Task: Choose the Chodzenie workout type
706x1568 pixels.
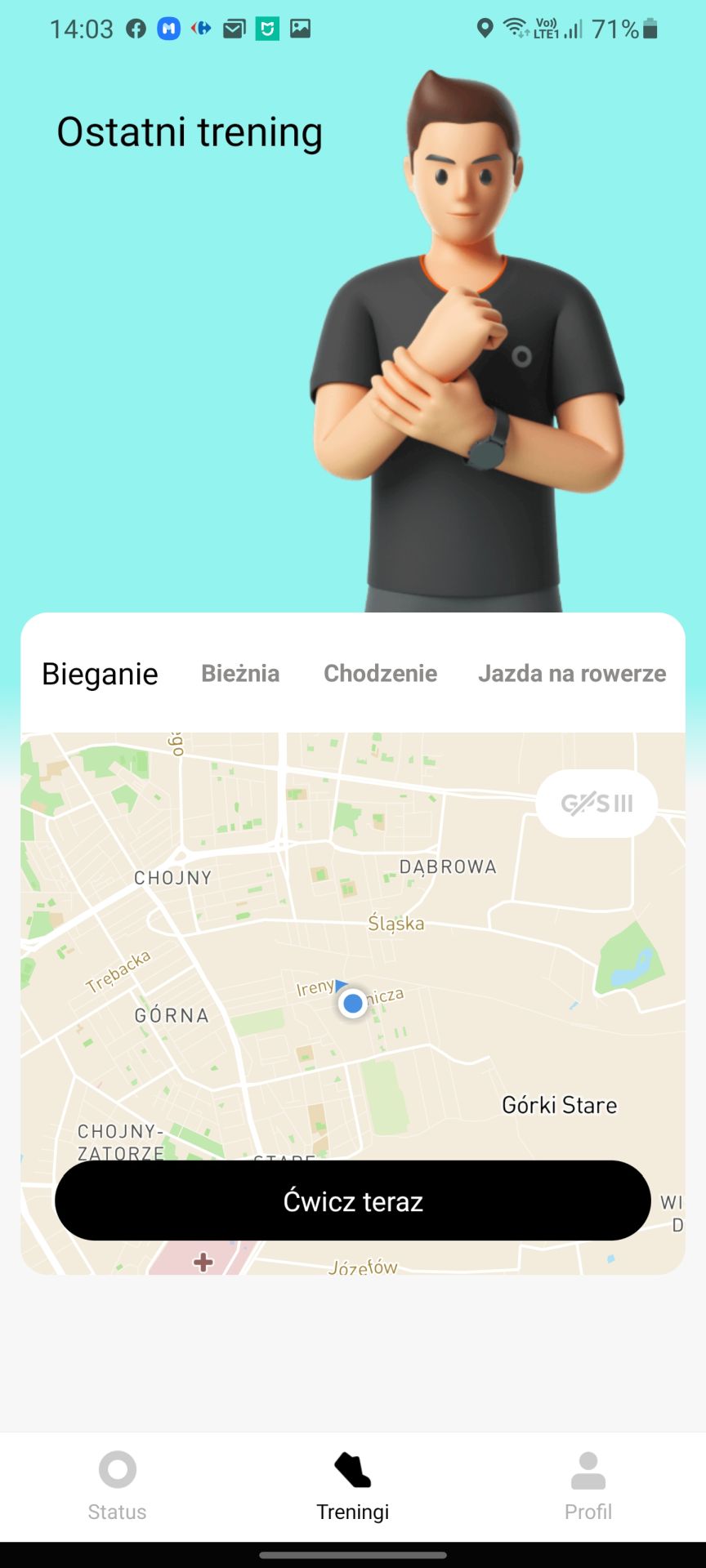Action: [380, 674]
